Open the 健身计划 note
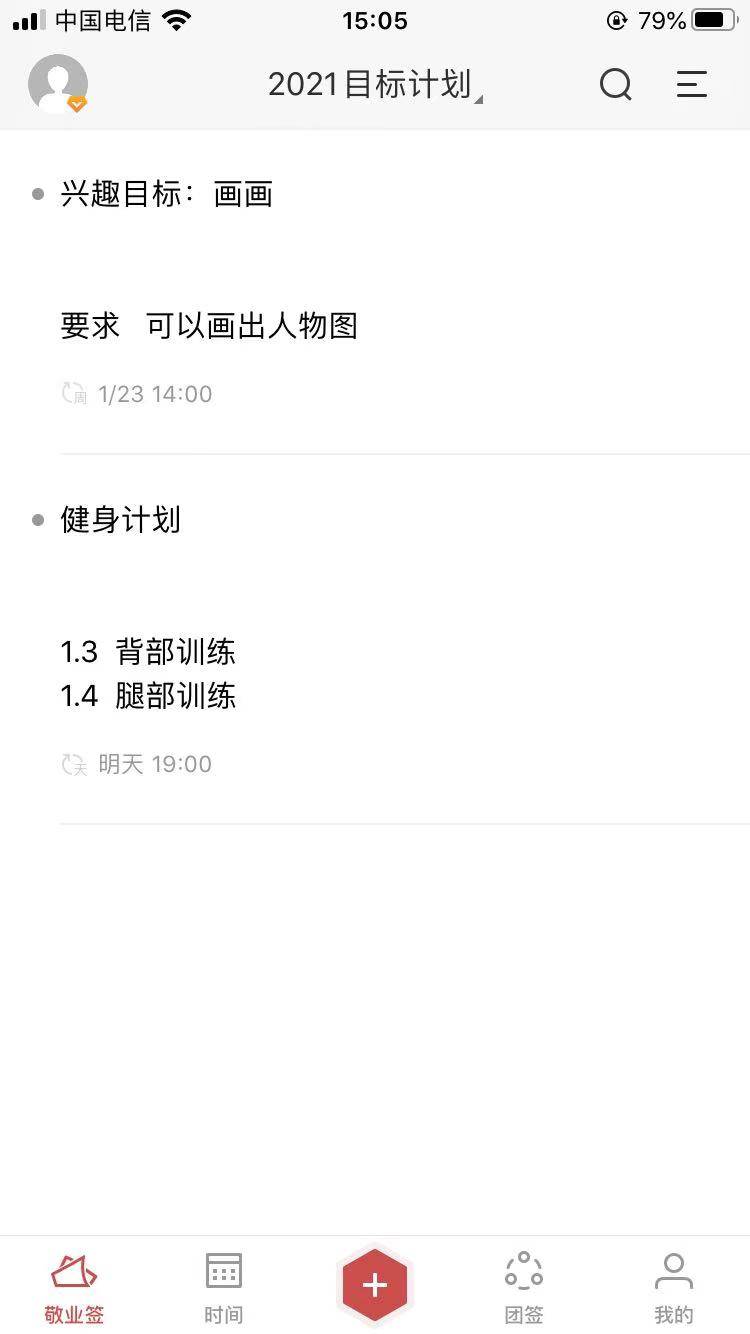Image resolution: width=750 pixels, height=1334 pixels. tap(390, 640)
